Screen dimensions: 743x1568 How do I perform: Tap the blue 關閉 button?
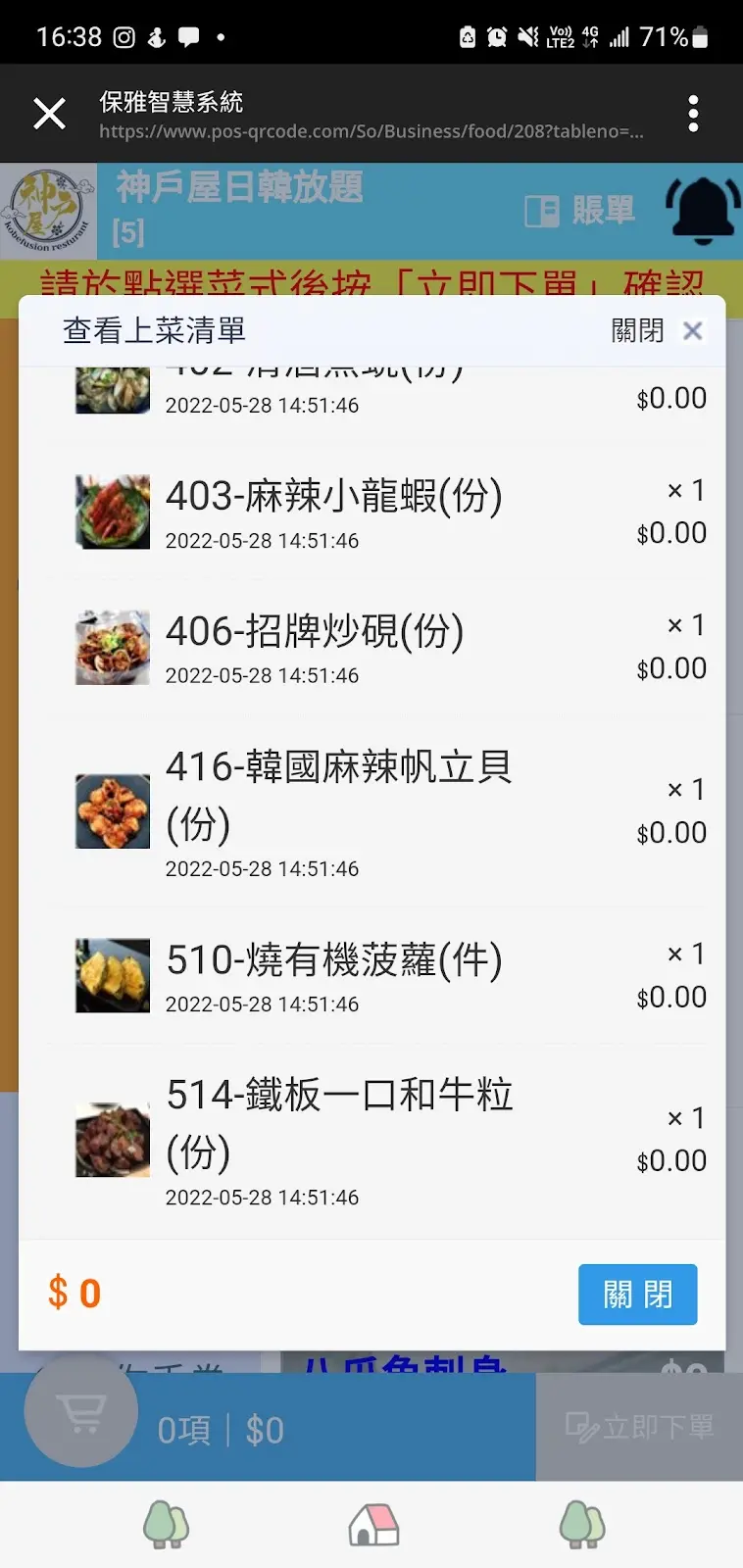[637, 1295]
